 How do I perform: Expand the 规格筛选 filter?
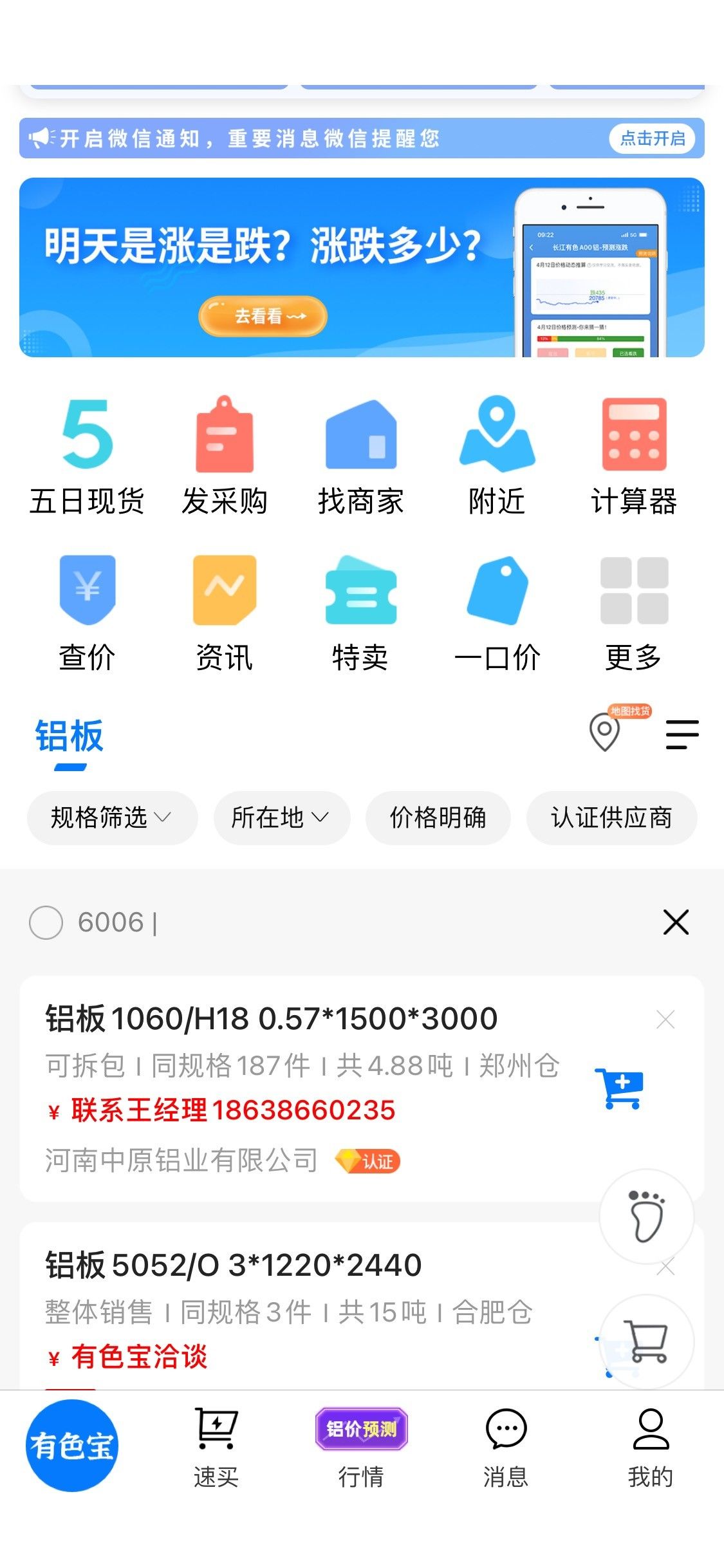click(111, 817)
